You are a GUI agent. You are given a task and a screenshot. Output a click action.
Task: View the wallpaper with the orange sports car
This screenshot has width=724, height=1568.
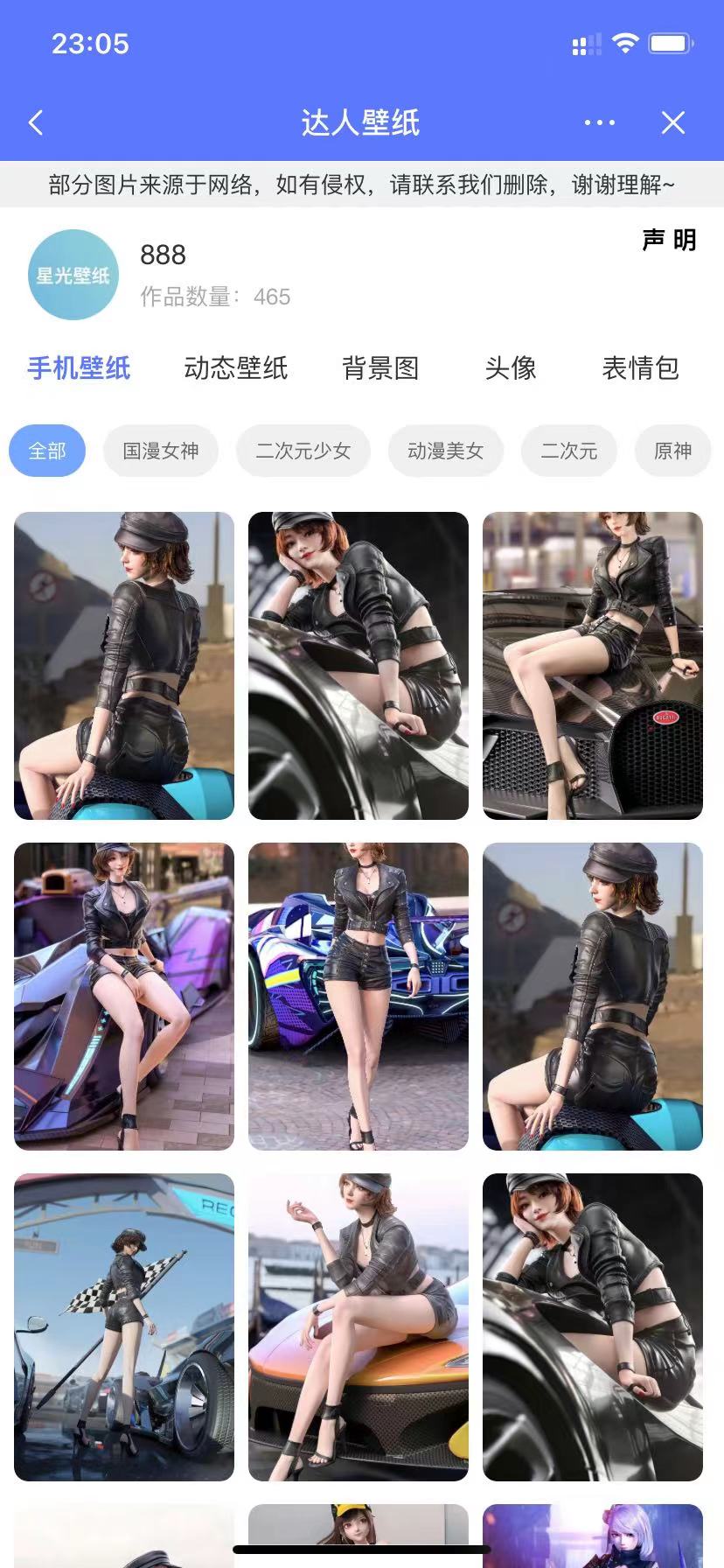[x=359, y=1327]
